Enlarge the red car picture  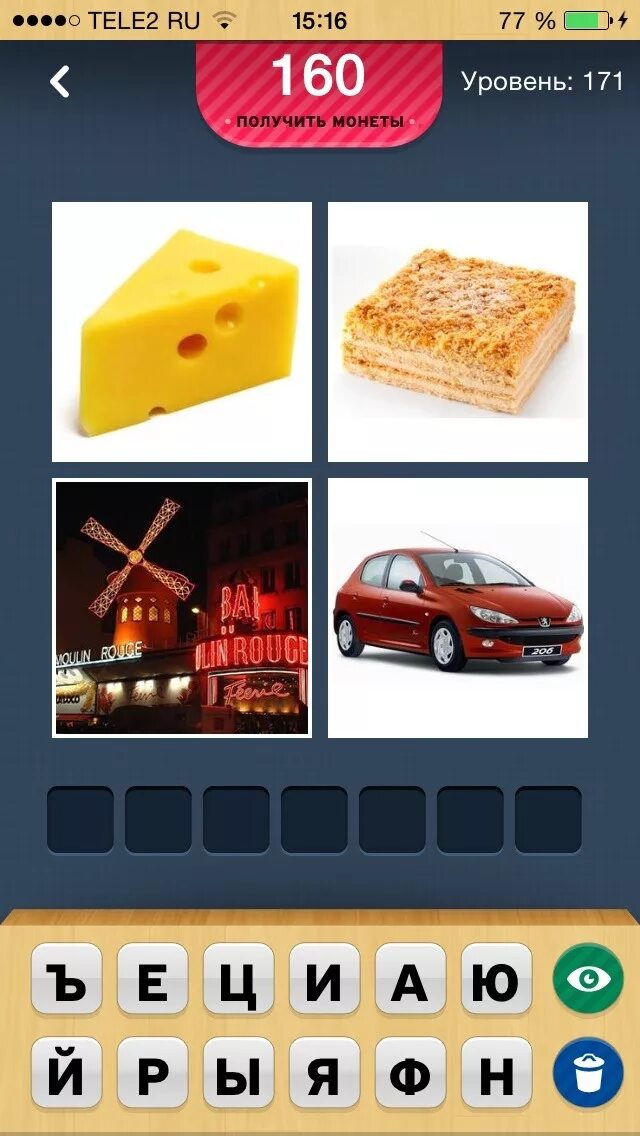(x=458, y=608)
